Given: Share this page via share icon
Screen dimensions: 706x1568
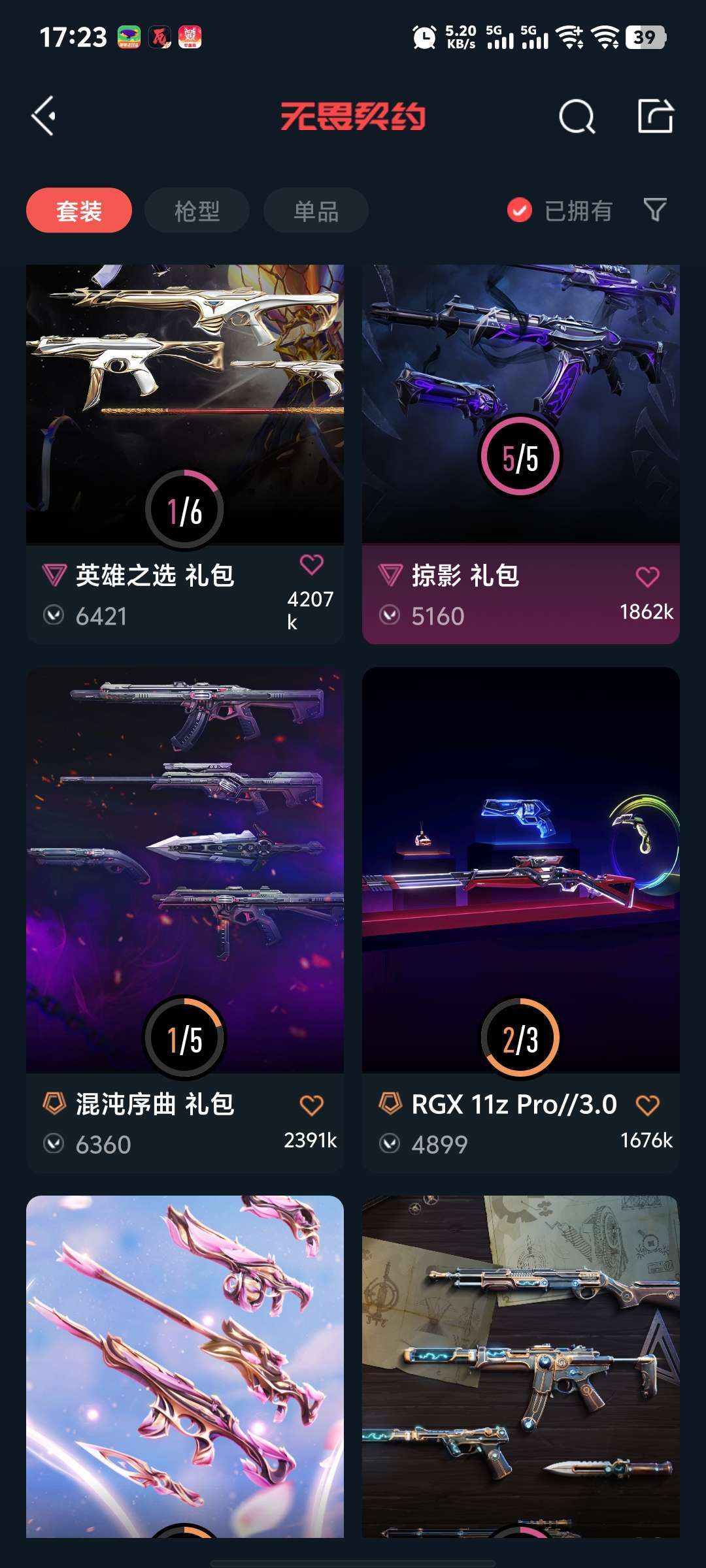Looking at the screenshot, I should (x=655, y=116).
